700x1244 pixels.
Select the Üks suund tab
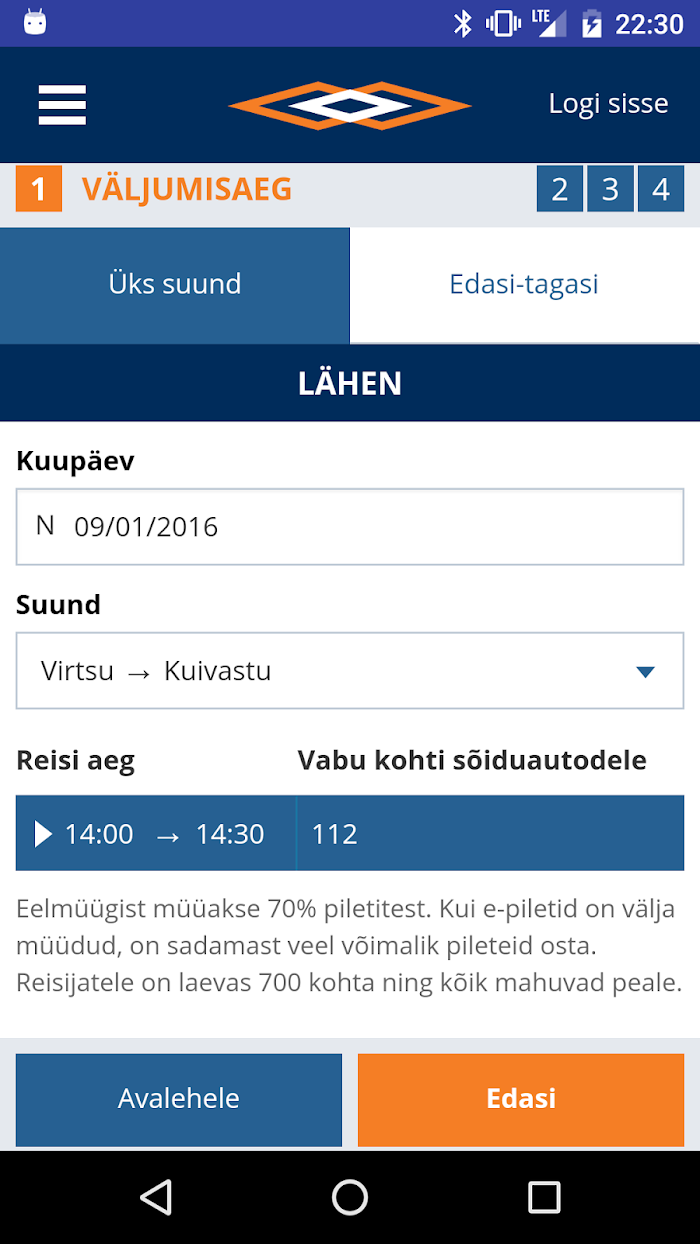click(x=175, y=285)
